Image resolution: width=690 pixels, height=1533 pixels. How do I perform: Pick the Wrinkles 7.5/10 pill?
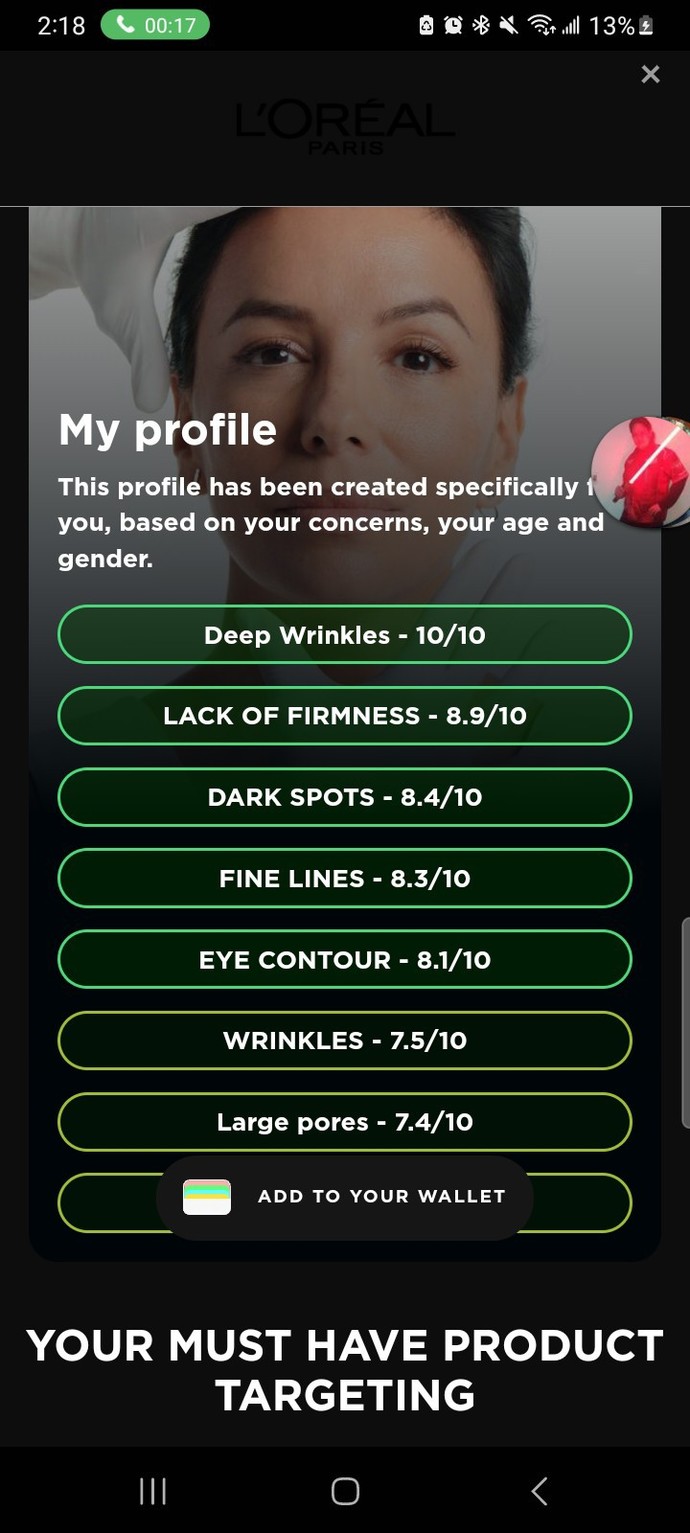pos(345,1041)
